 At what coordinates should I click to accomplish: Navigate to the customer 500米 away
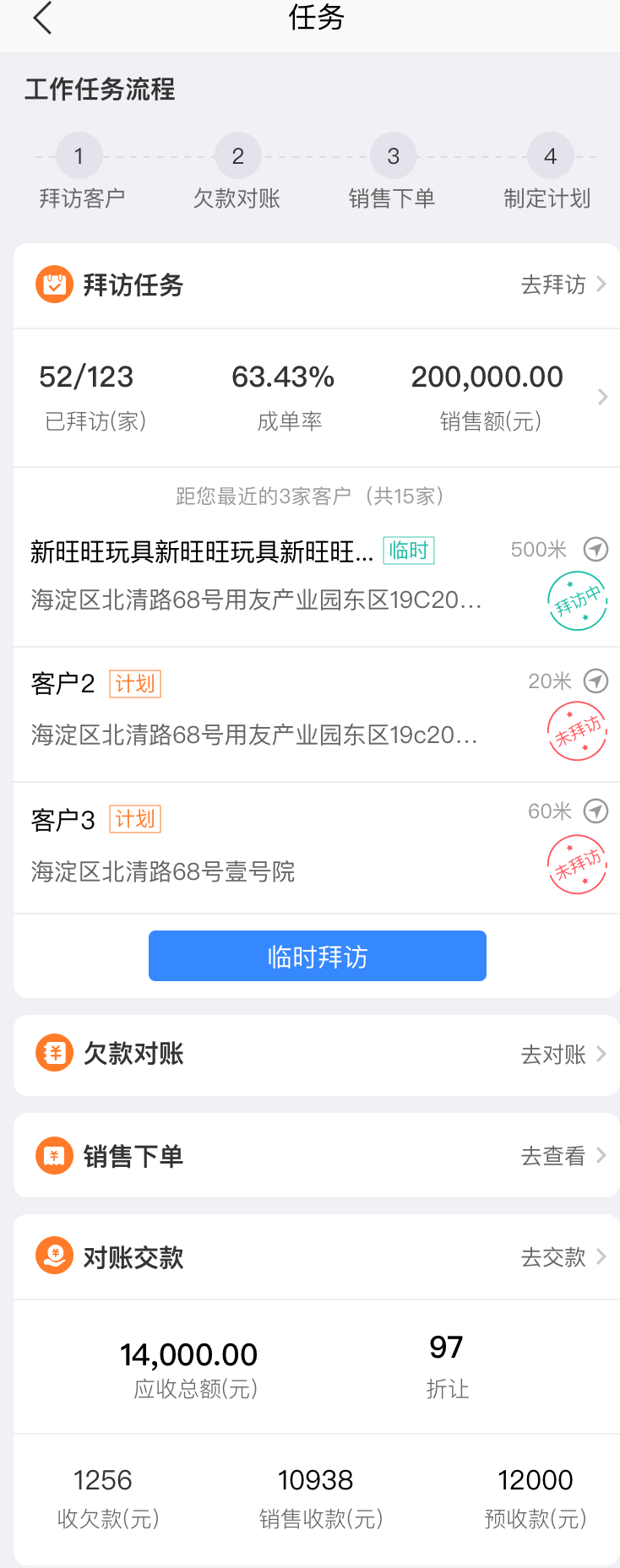596,550
